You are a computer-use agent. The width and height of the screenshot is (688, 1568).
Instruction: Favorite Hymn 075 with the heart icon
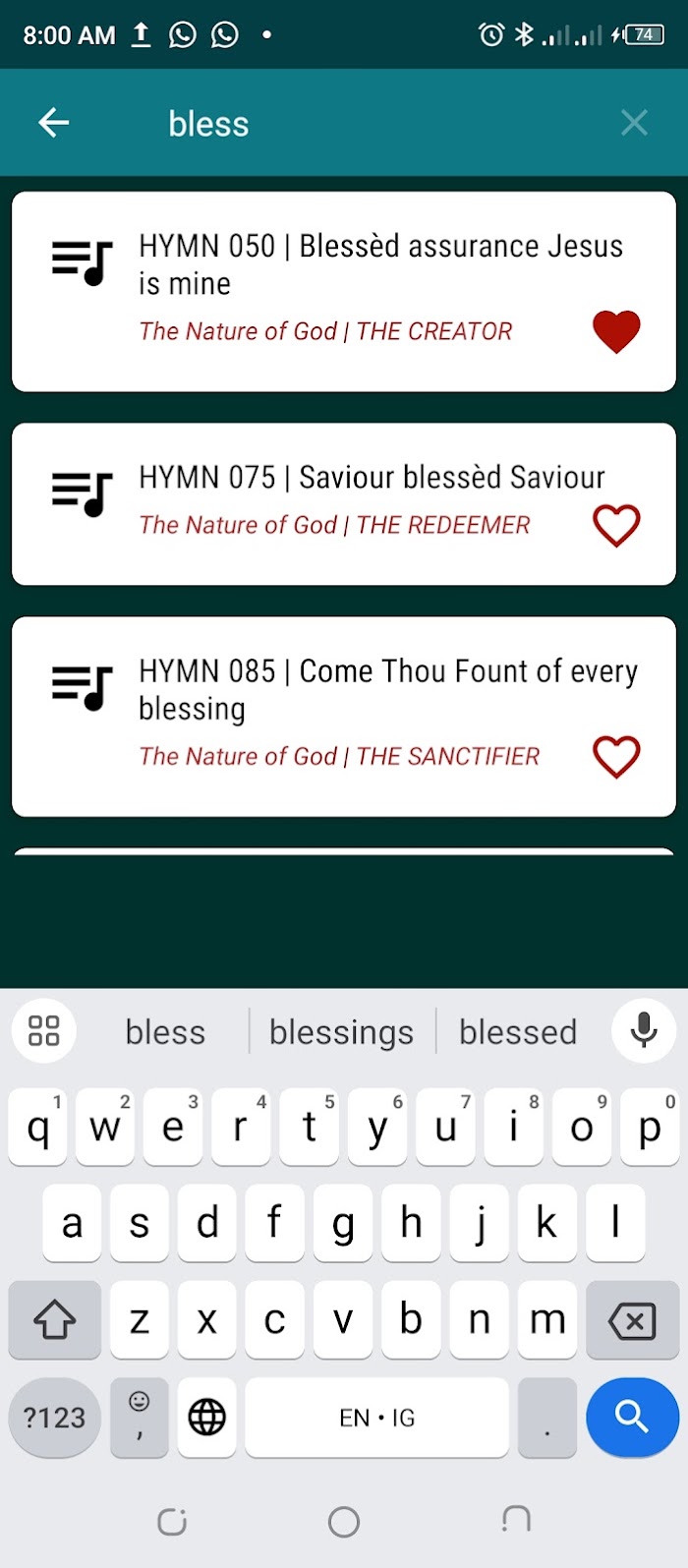(616, 525)
